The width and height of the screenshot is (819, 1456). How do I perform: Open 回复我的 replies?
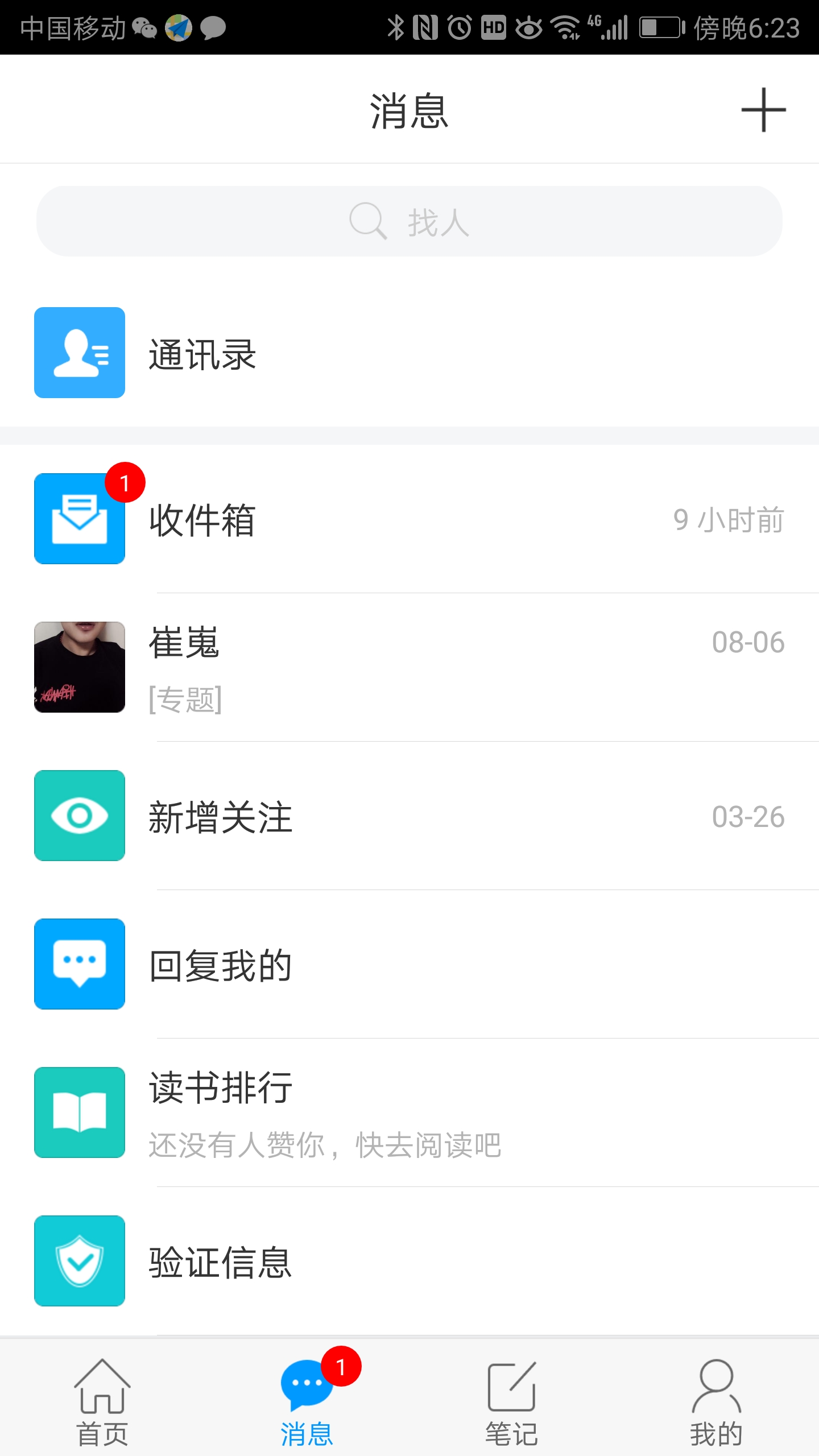point(409,965)
